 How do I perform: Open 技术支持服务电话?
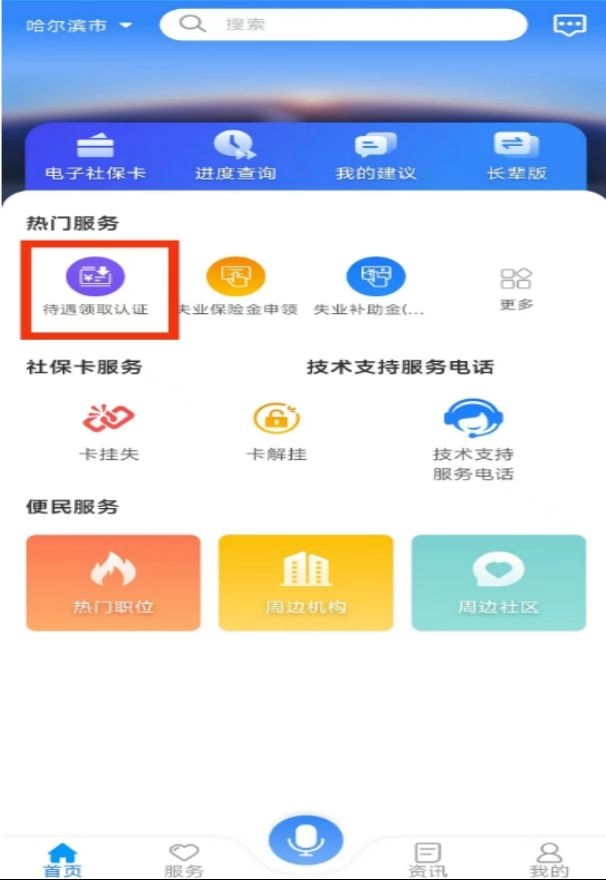click(x=473, y=438)
